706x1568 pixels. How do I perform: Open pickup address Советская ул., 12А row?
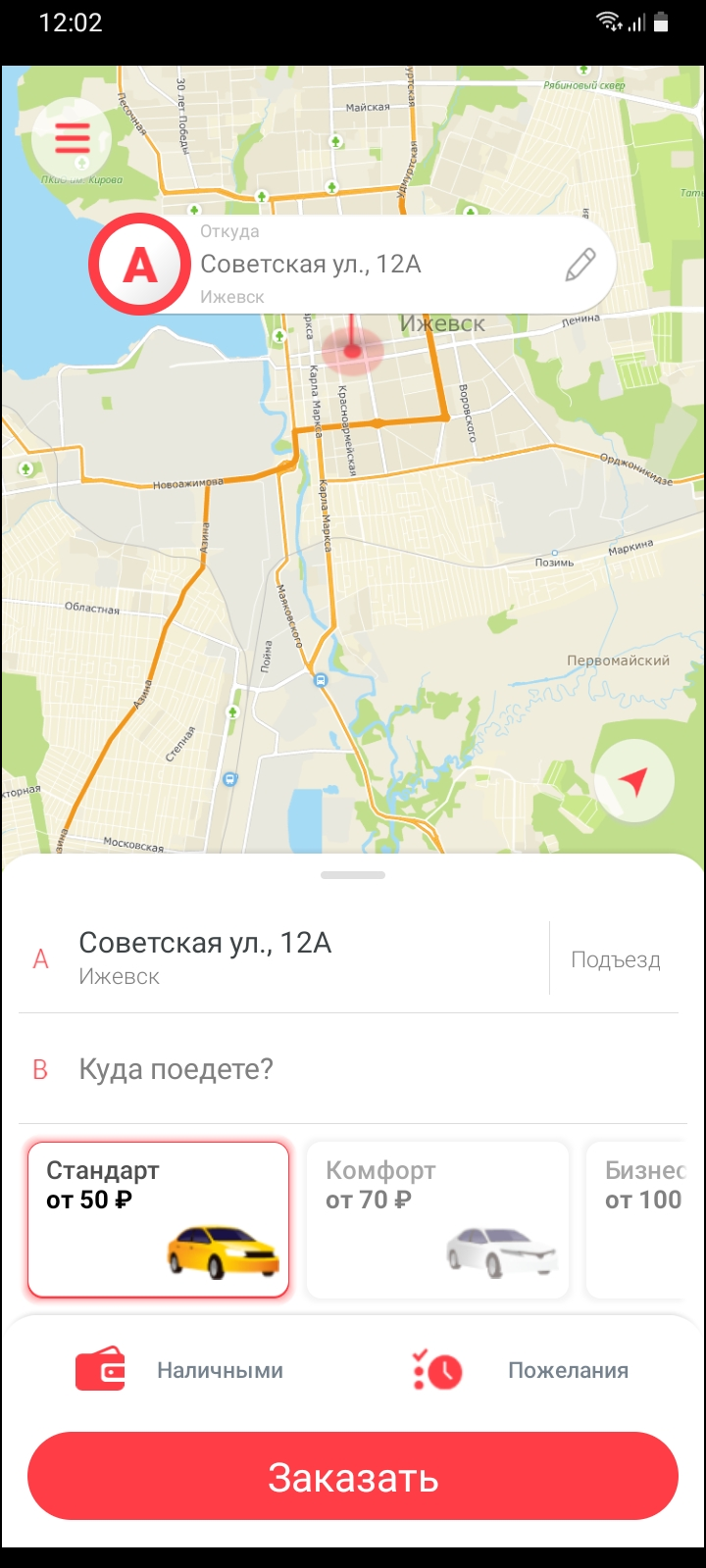click(284, 957)
